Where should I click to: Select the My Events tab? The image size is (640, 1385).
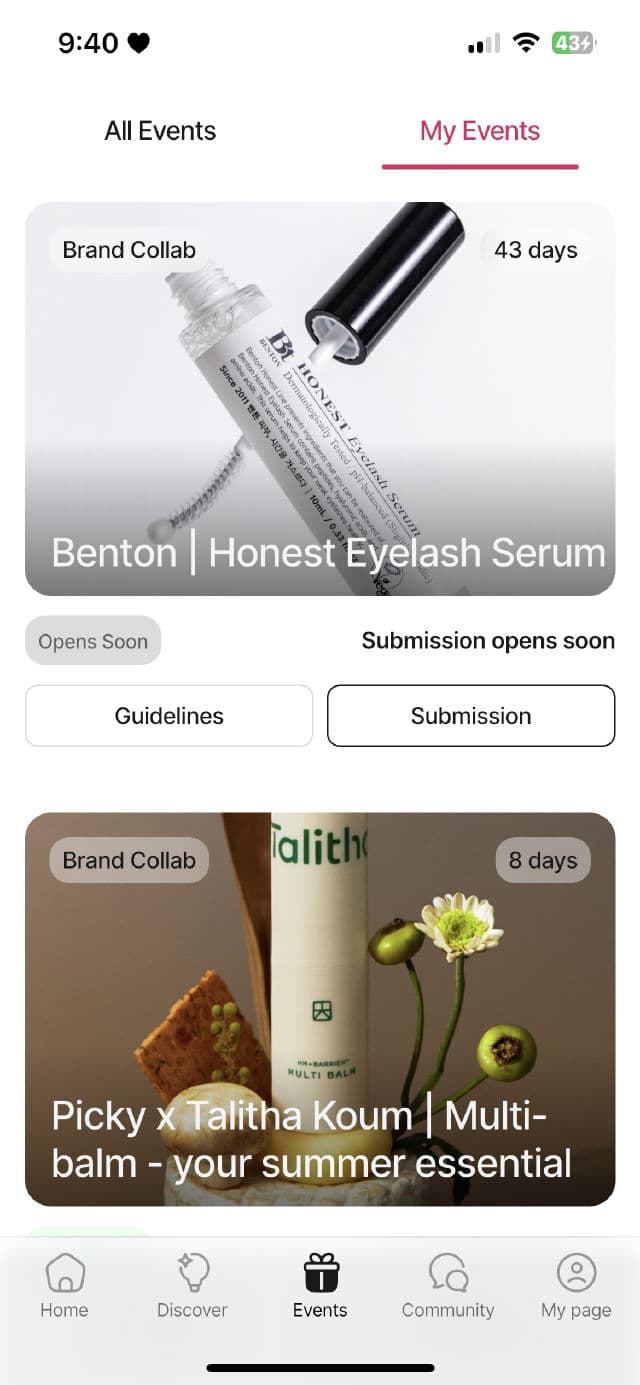click(x=479, y=131)
